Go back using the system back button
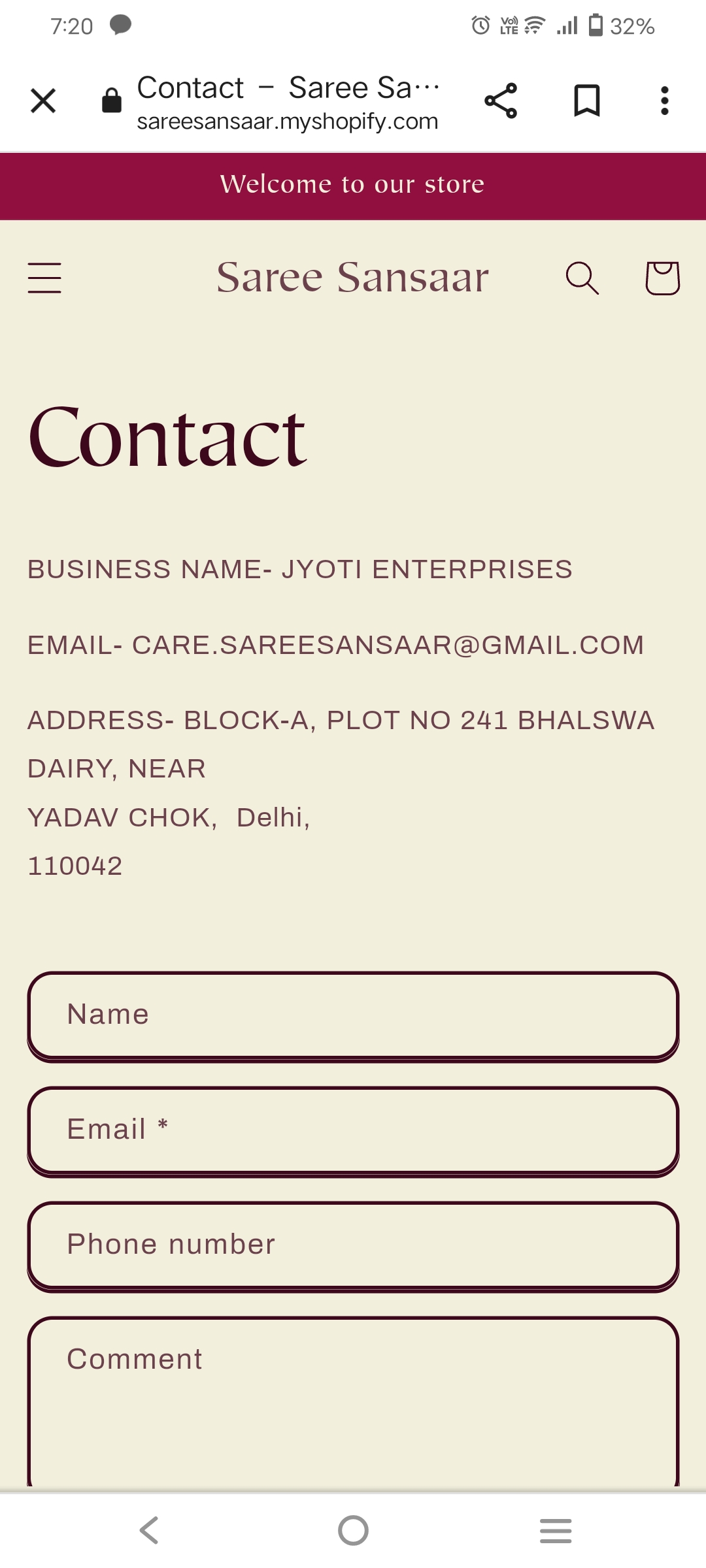706x1568 pixels. (149, 1530)
